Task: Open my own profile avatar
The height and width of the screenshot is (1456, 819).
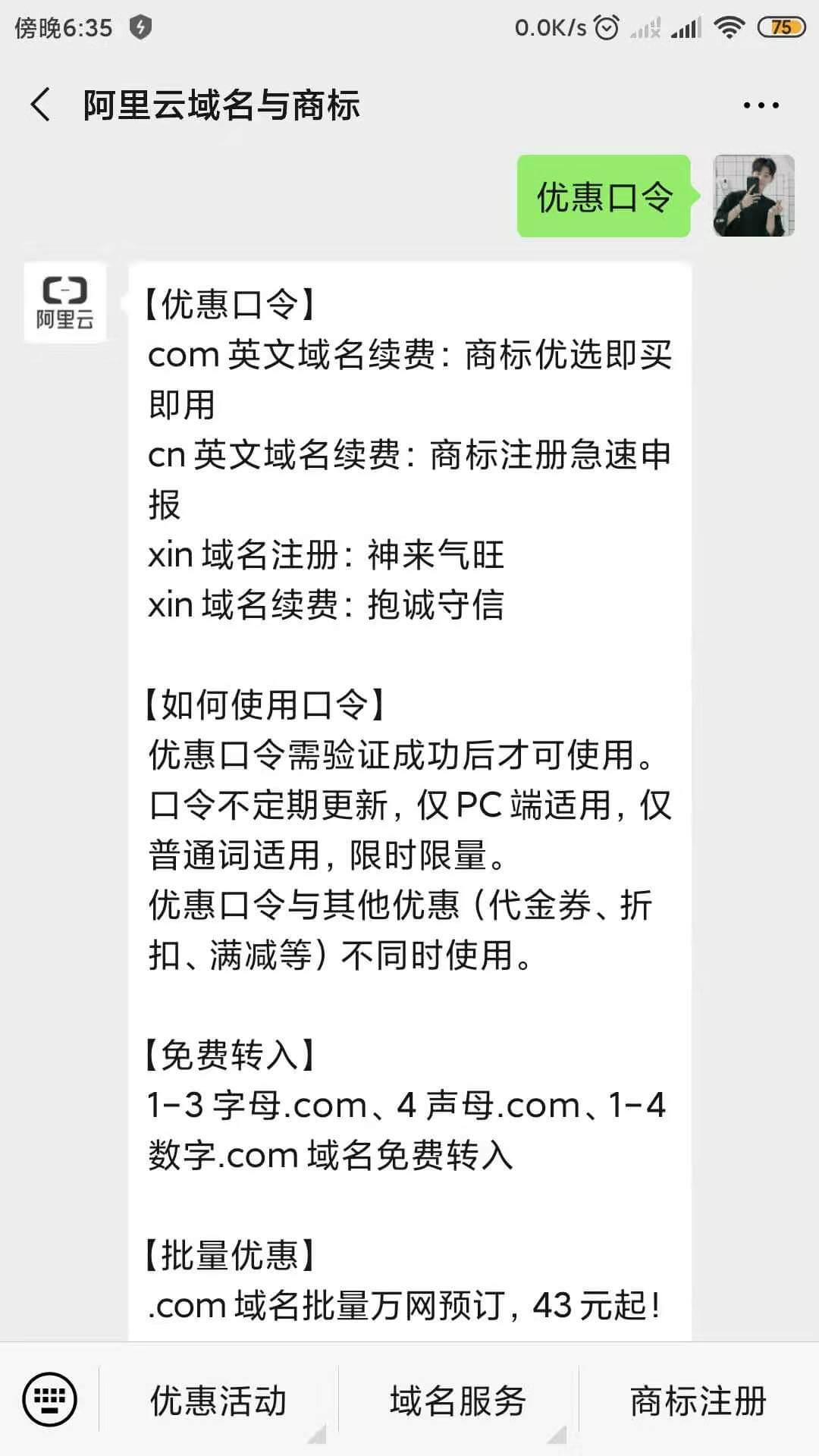Action: pos(754,196)
